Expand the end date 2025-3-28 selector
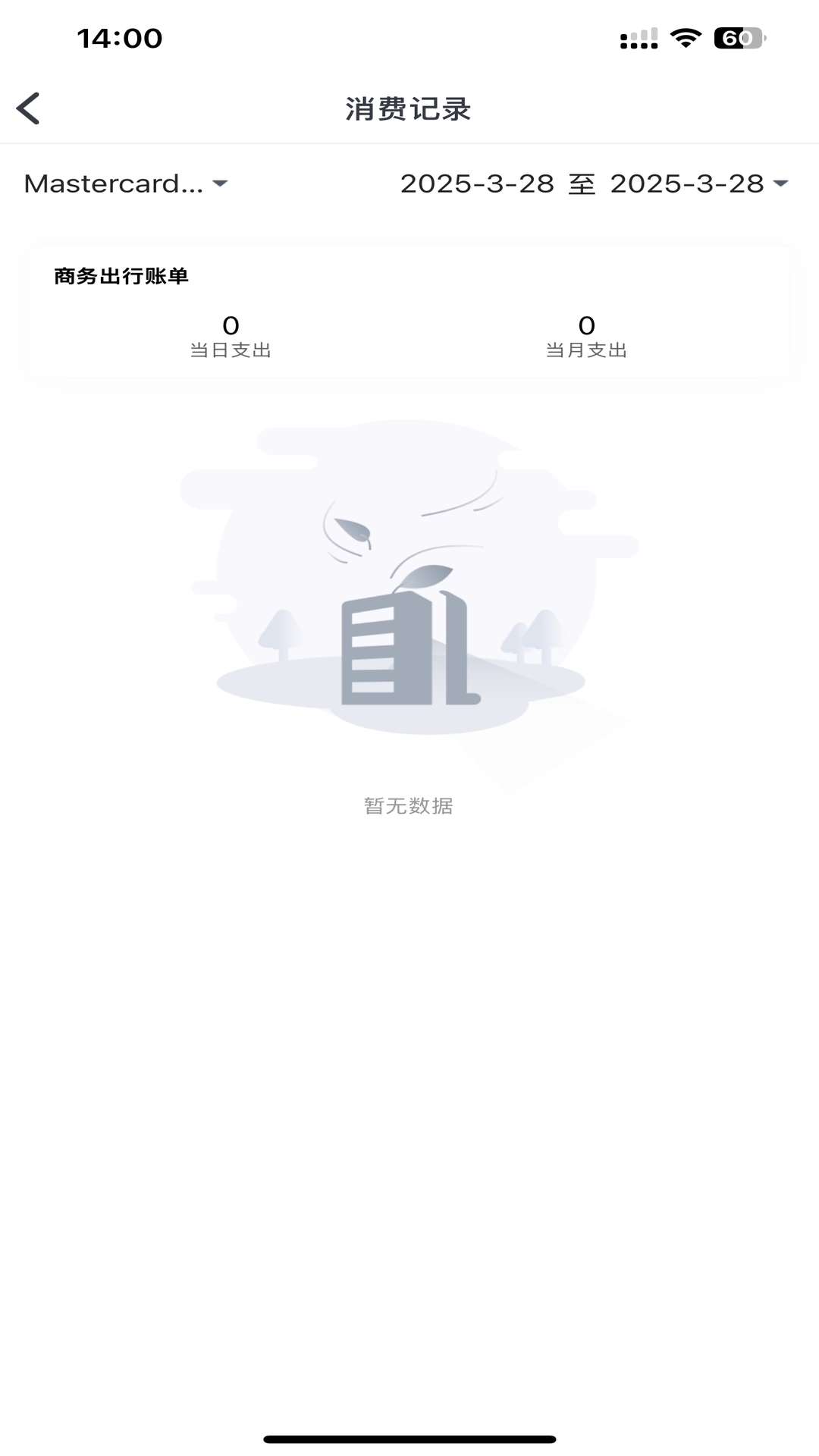This screenshot has width=819, height=1456. tap(688, 184)
